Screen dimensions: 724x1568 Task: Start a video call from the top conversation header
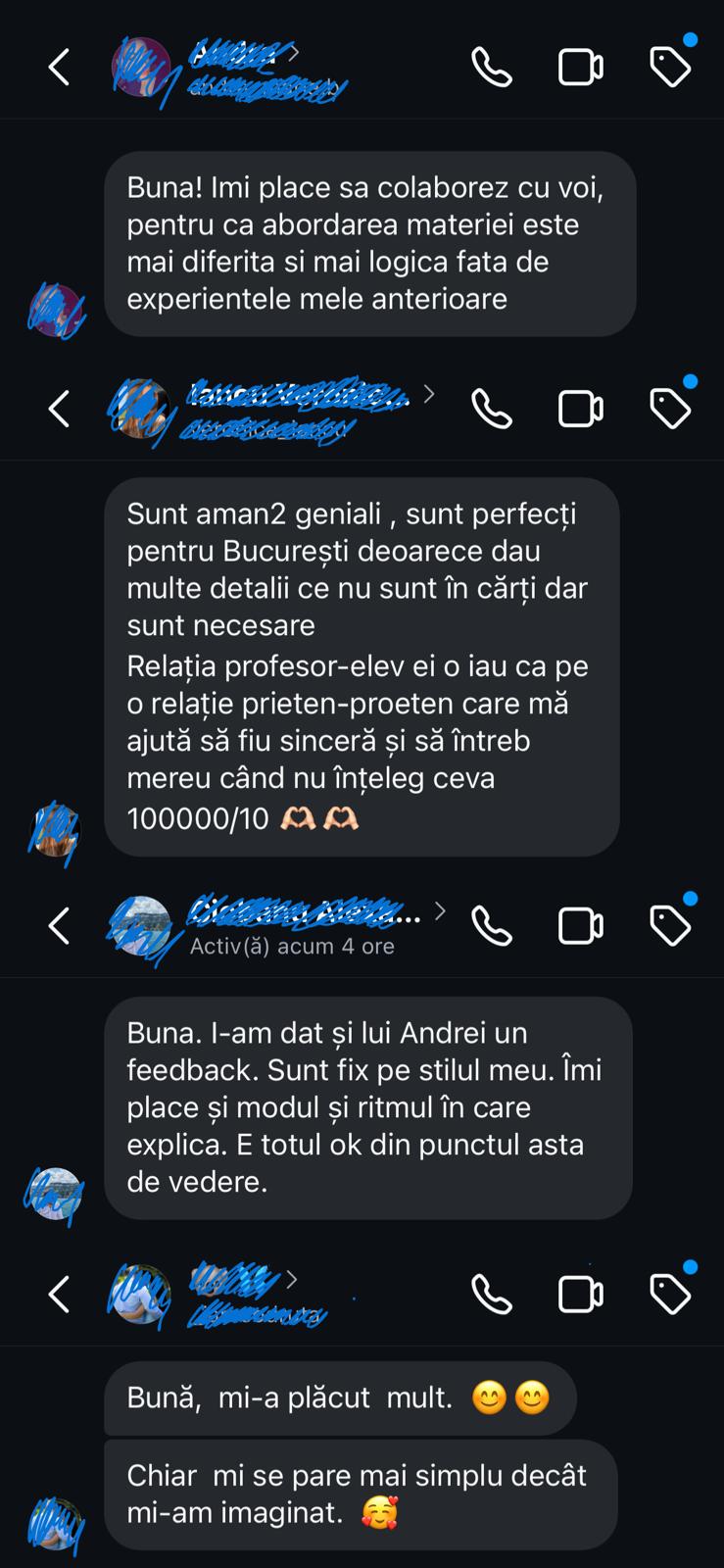pos(581,67)
